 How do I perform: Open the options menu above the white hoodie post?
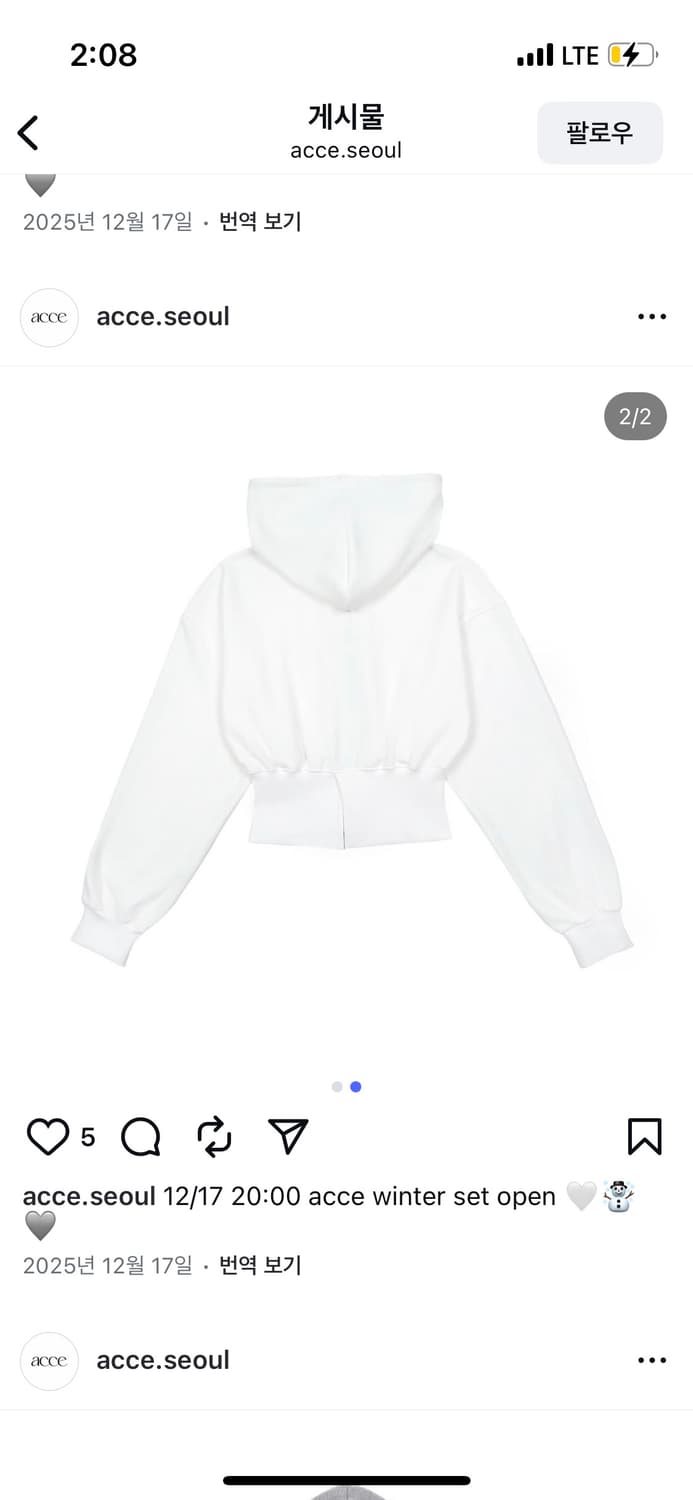click(651, 317)
